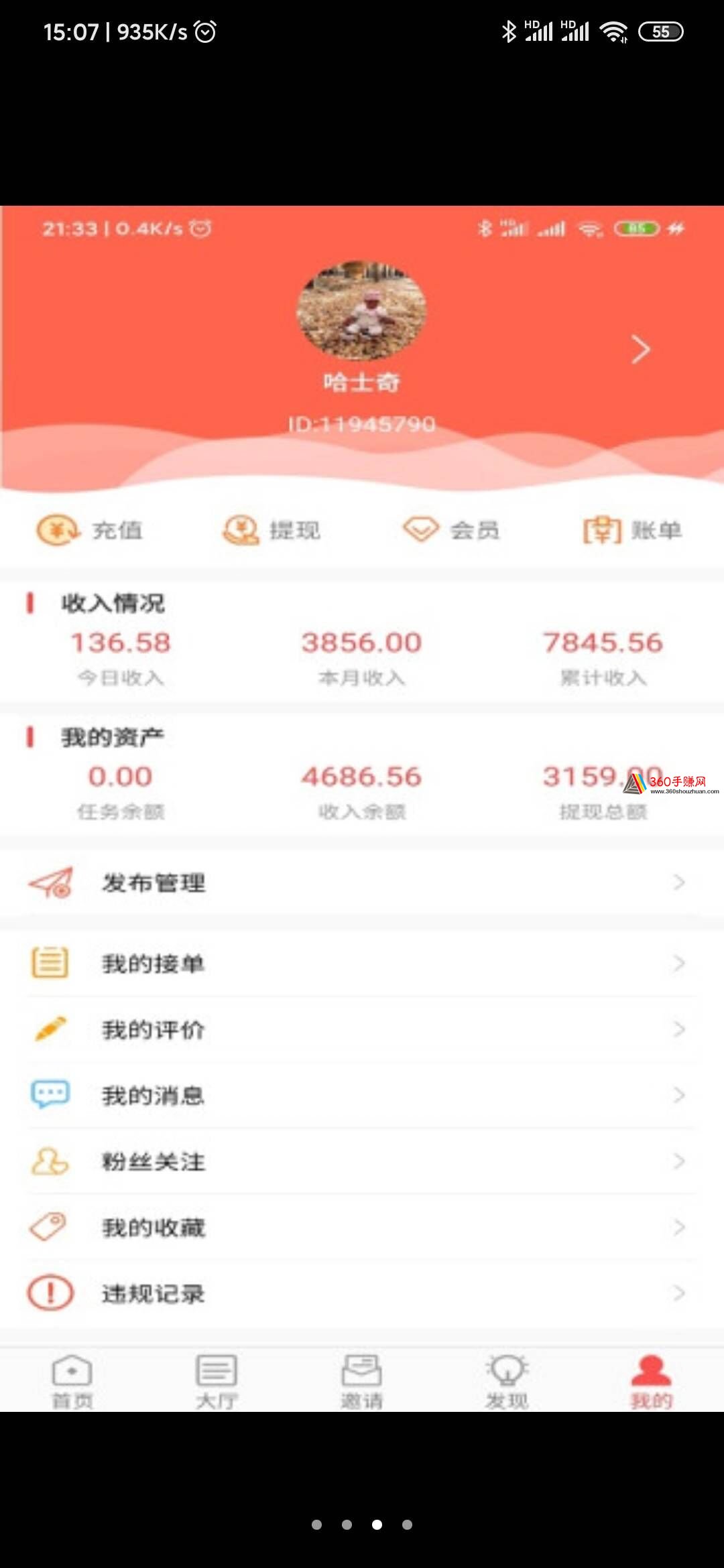Go to the fourth page indicator dot

[x=407, y=1524]
